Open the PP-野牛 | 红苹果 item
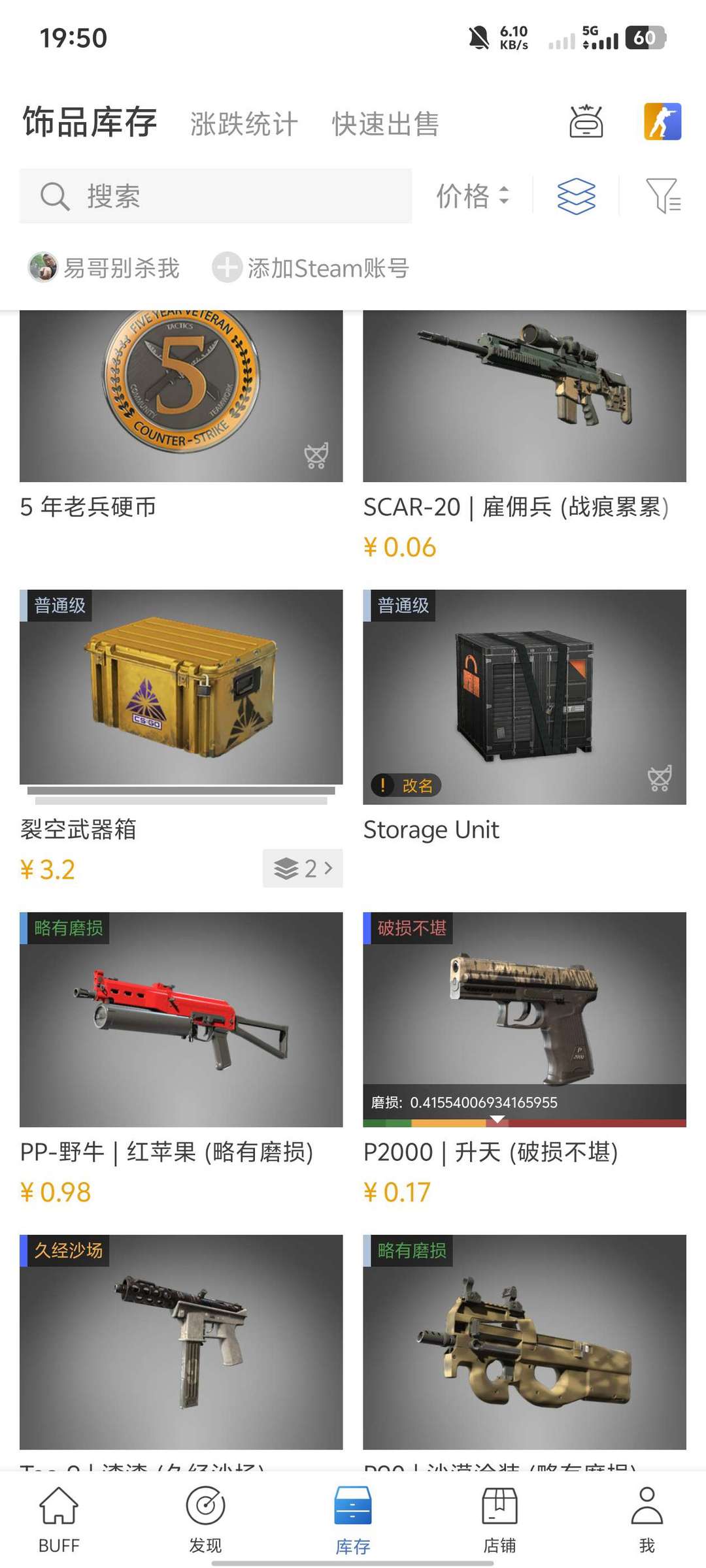The width and height of the screenshot is (706, 1568). coord(181,1019)
